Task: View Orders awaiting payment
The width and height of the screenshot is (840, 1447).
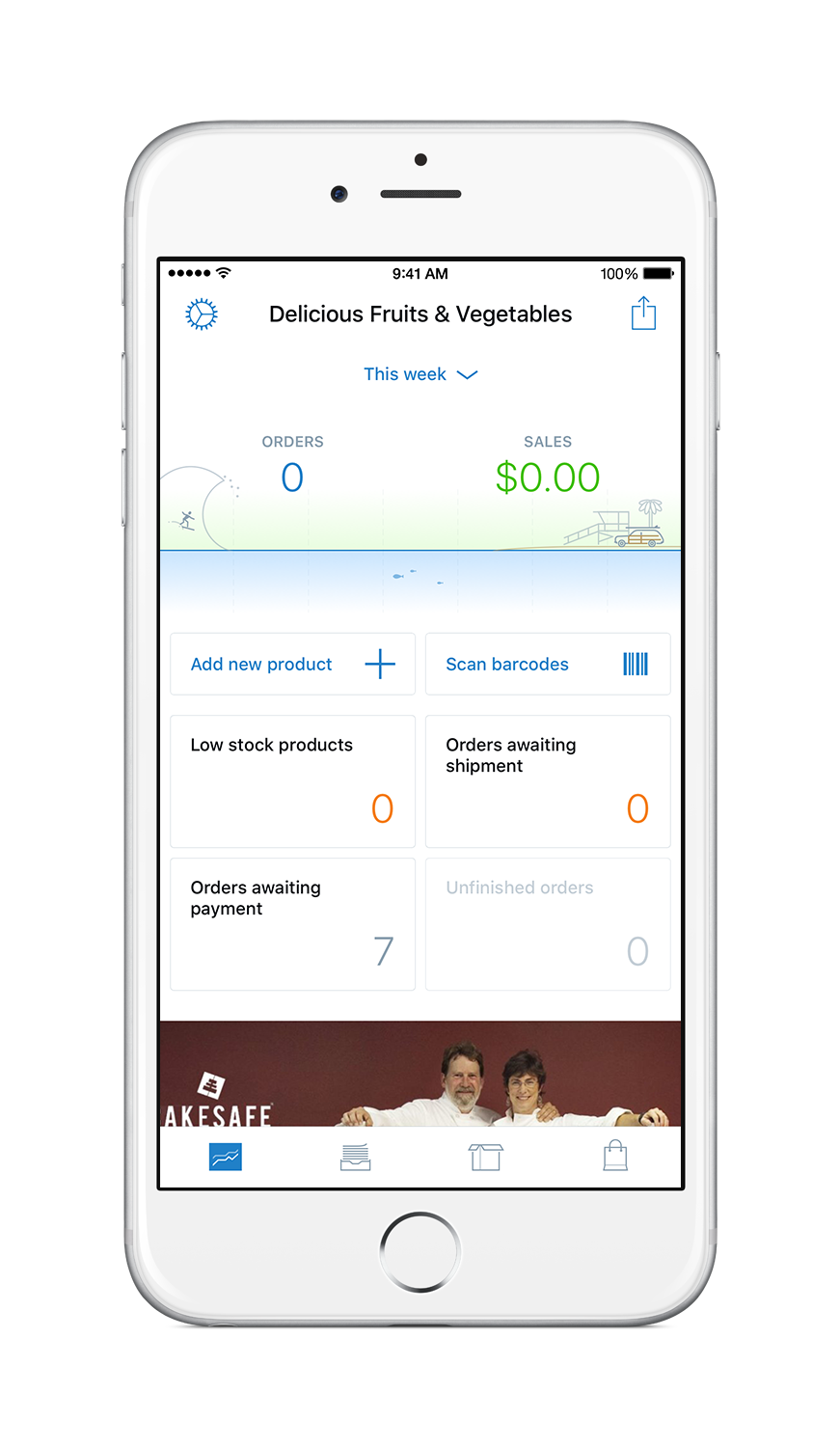Action: click(x=292, y=923)
